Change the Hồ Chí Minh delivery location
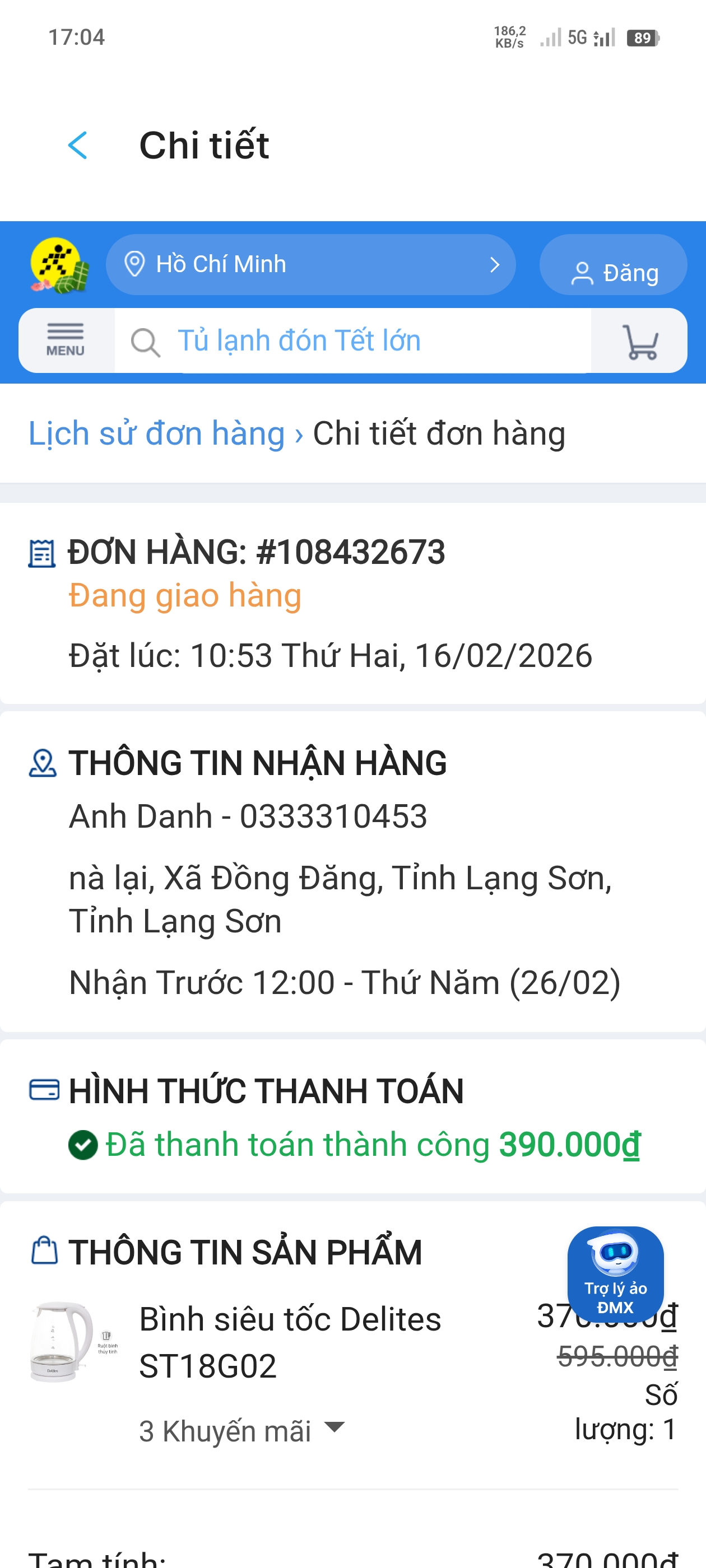 click(310, 265)
